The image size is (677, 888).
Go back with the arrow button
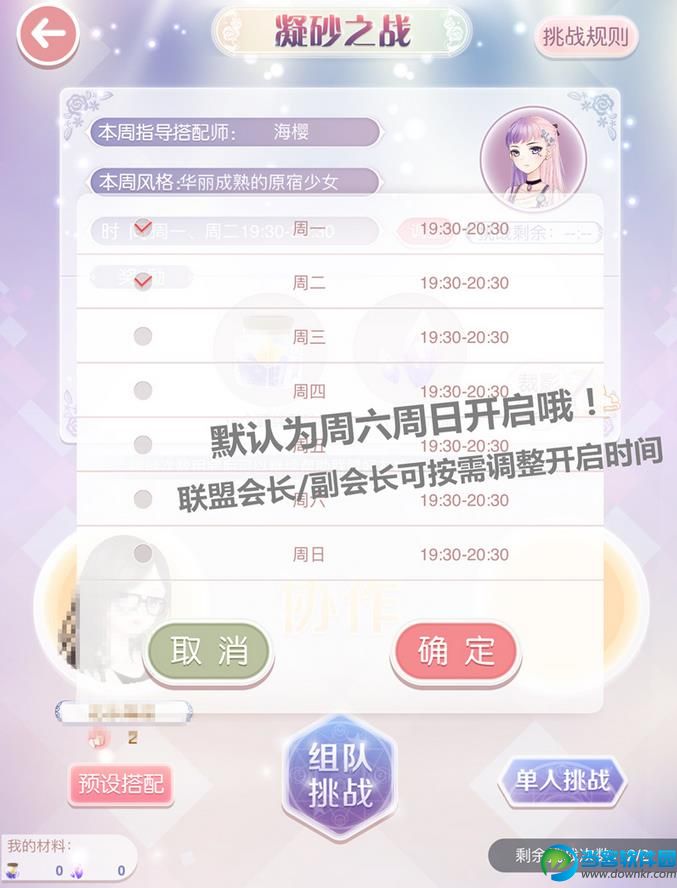point(45,34)
